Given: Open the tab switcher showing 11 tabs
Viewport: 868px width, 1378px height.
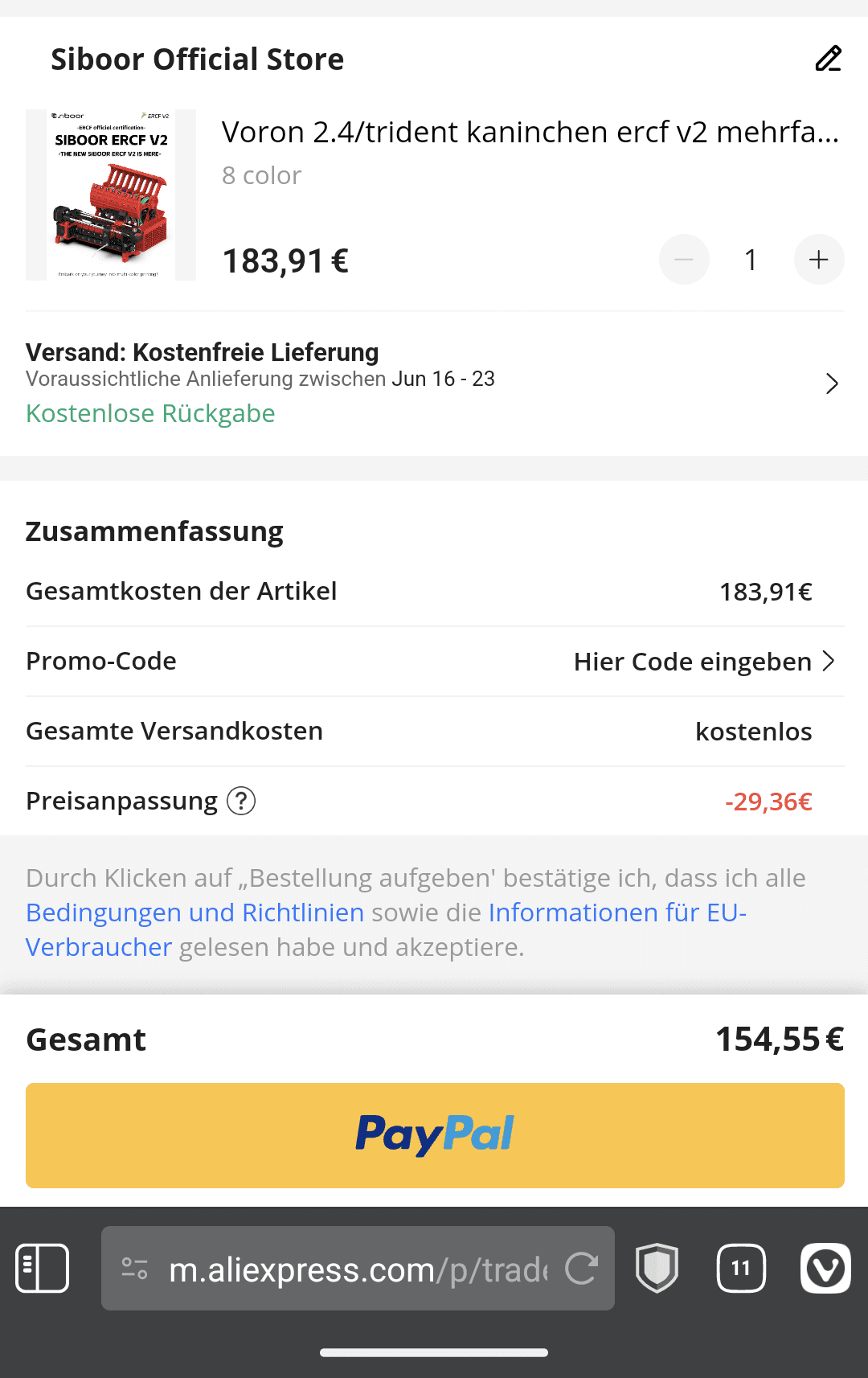Looking at the screenshot, I should click(x=741, y=1269).
